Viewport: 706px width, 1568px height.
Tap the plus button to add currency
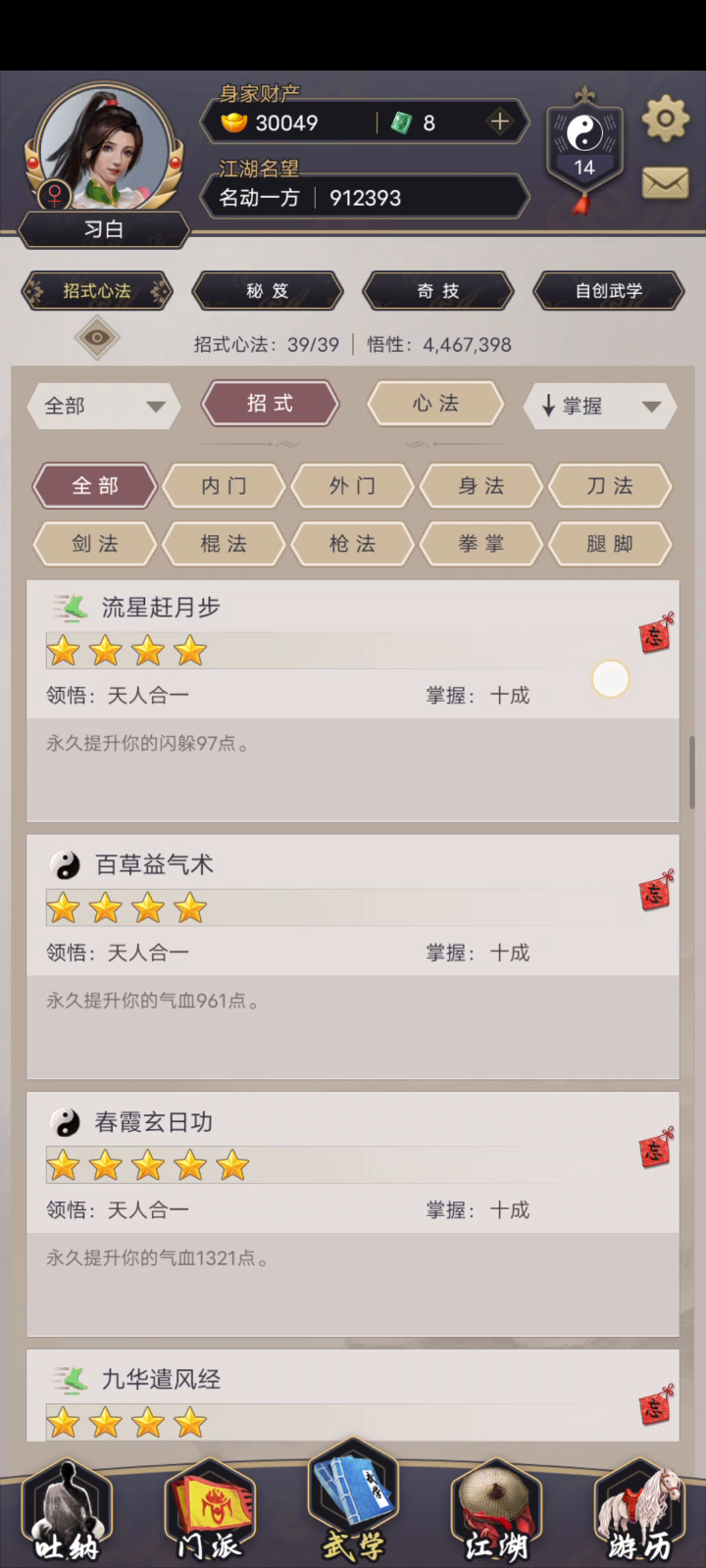499,122
